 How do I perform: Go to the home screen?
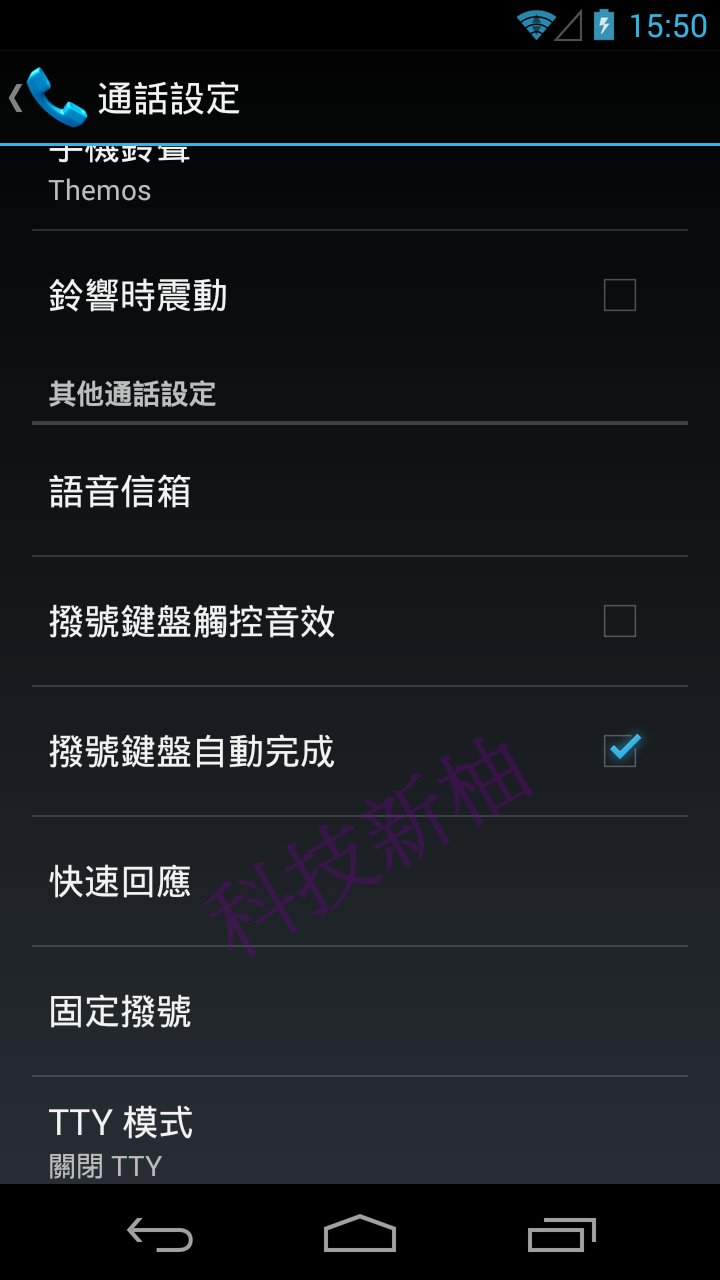[x=360, y=1235]
